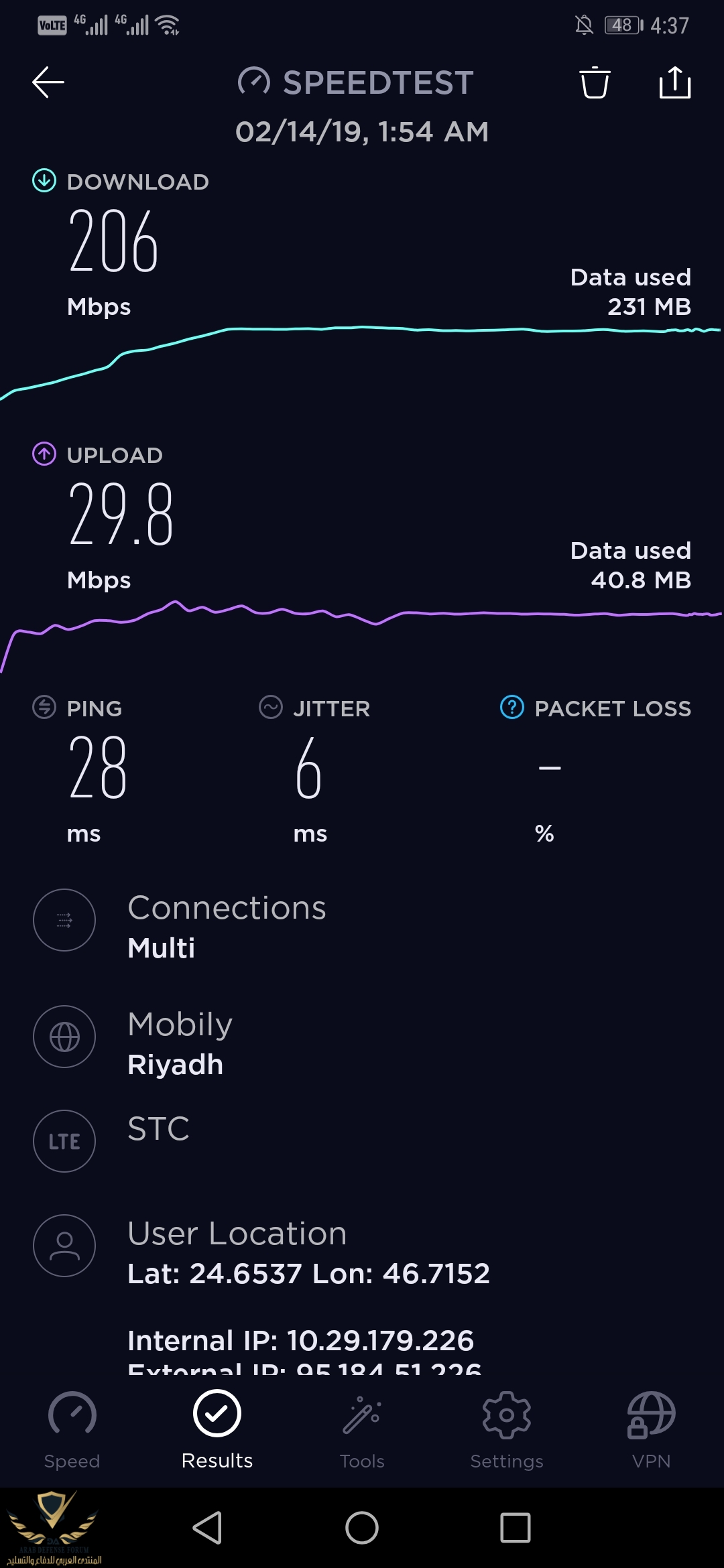The width and height of the screenshot is (724, 1568).
Task: Share this speed test result
Action: (x=674, y=83)
